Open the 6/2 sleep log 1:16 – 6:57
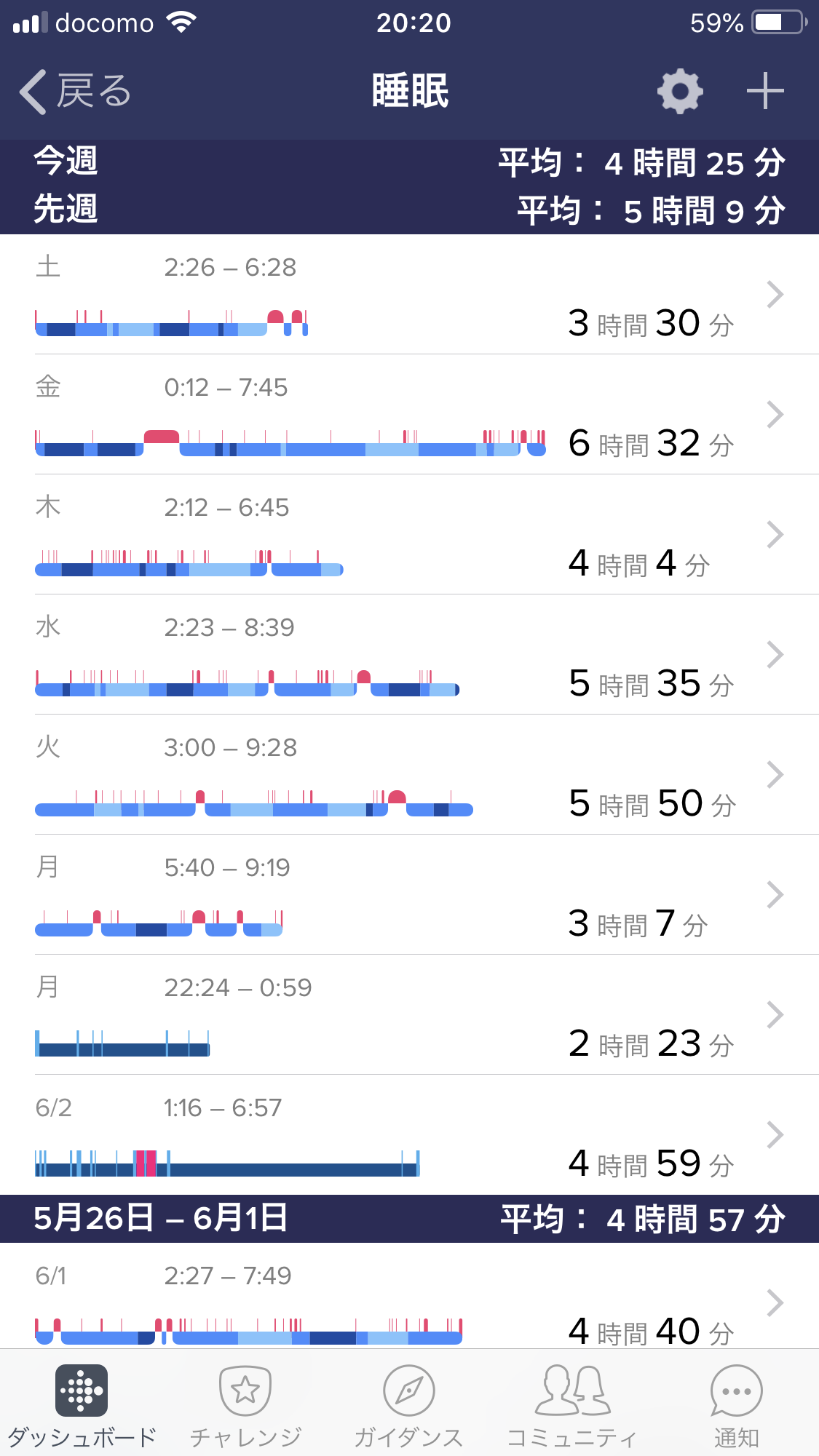The height and width of the screenshot is (1456, 819). coord(409,1135)
